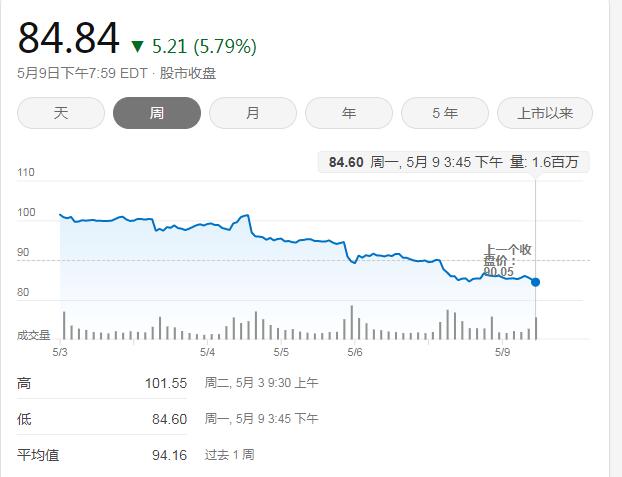
Task: Switch chart range to 天
Action: pyautogui.click(x=61, y=113)
